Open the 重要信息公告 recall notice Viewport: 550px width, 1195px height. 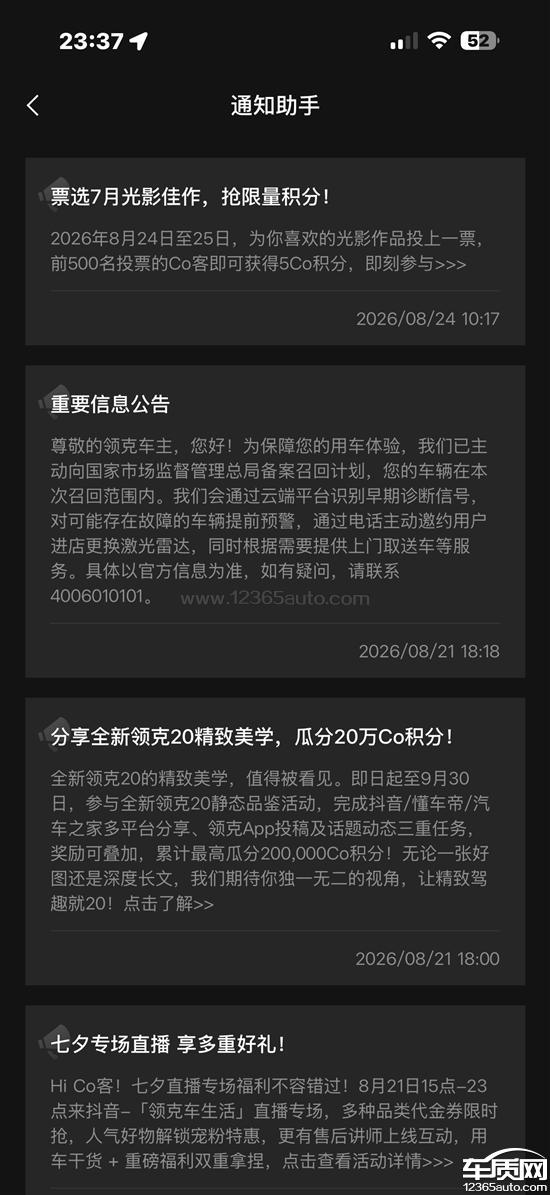pos(275,521)
